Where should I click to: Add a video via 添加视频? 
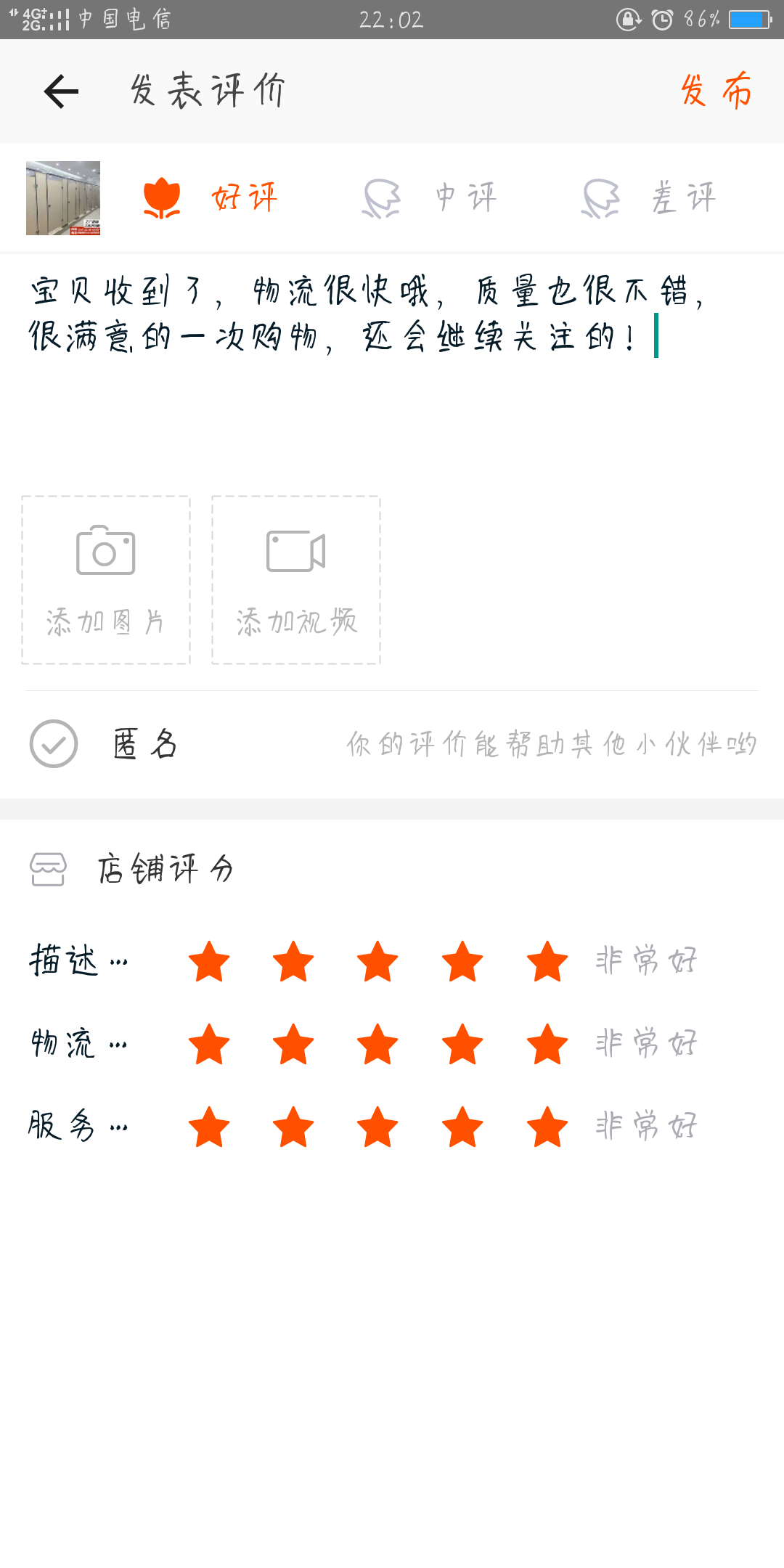pos(296,580)
